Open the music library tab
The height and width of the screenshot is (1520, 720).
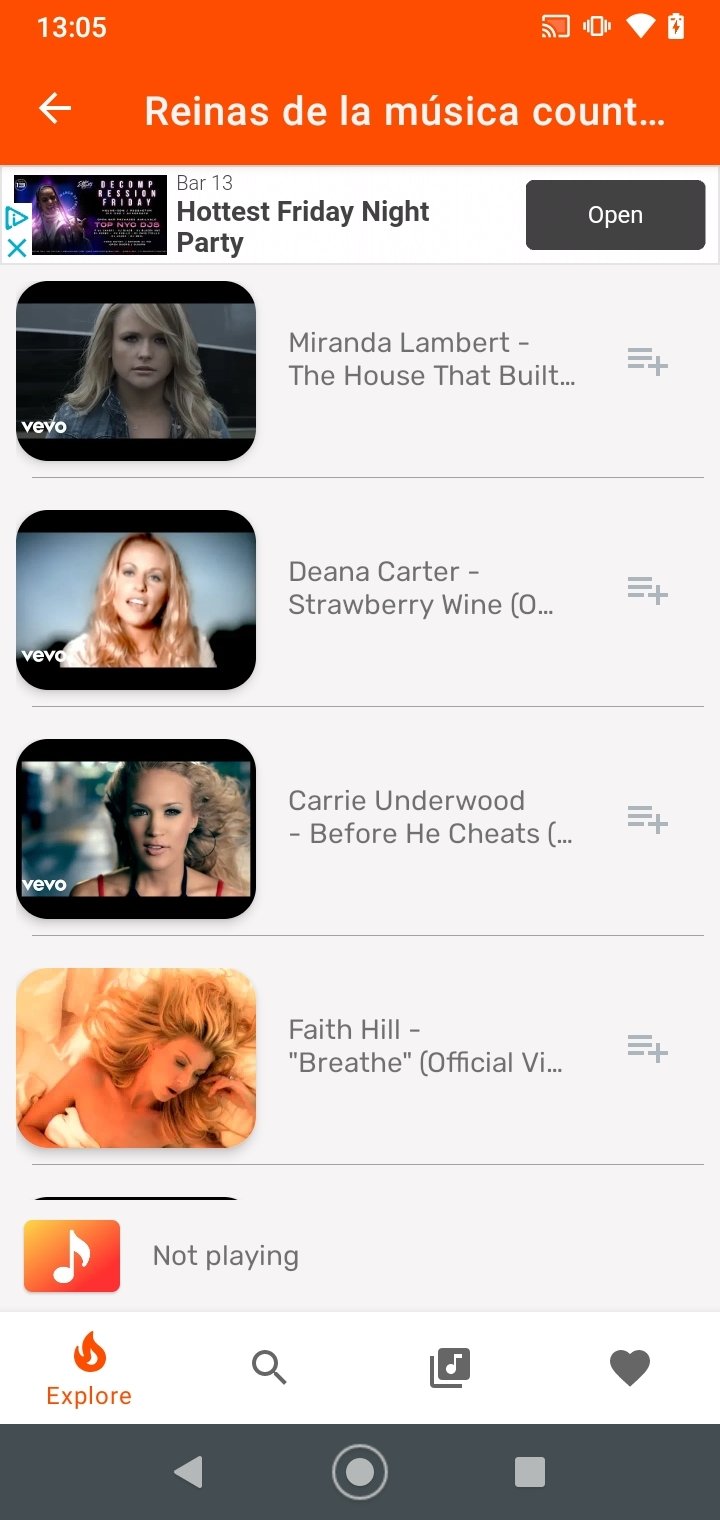coord(450,1367)
